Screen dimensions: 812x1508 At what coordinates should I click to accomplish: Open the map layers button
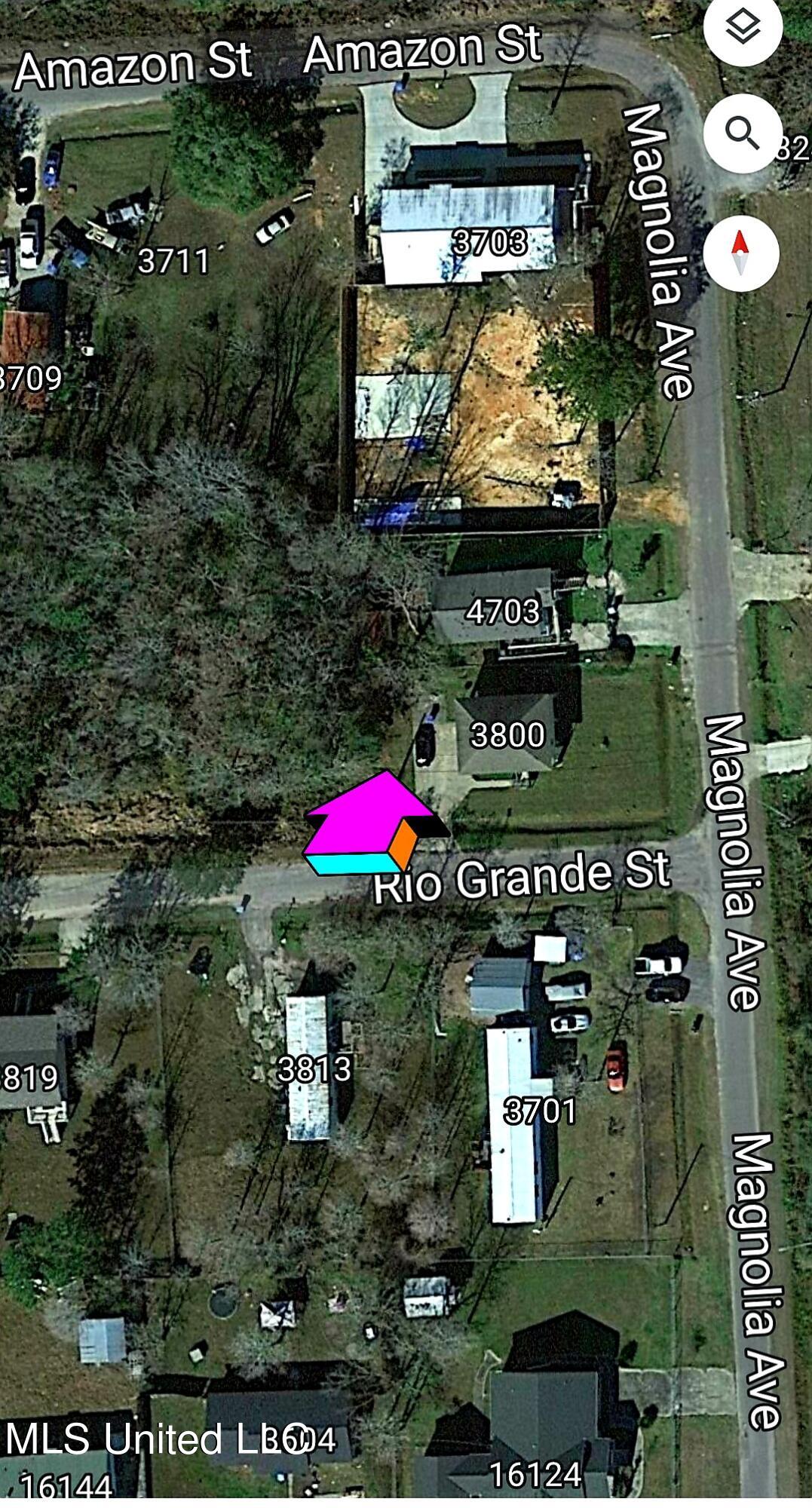[743, 28]
